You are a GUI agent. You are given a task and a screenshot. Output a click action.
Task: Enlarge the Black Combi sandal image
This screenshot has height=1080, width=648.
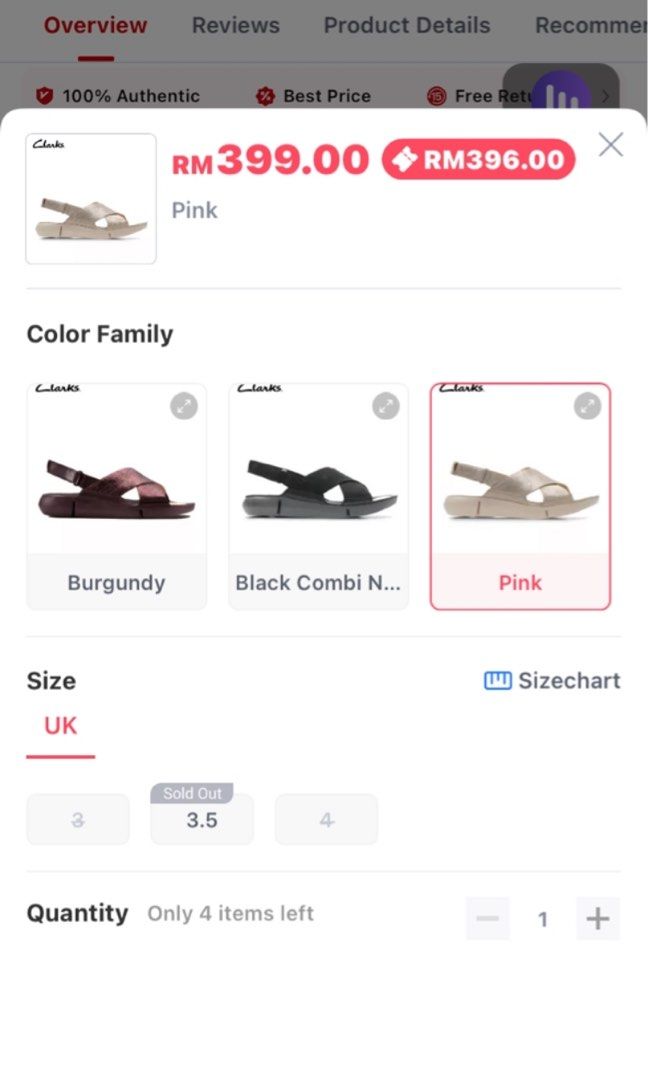[385, 406]
